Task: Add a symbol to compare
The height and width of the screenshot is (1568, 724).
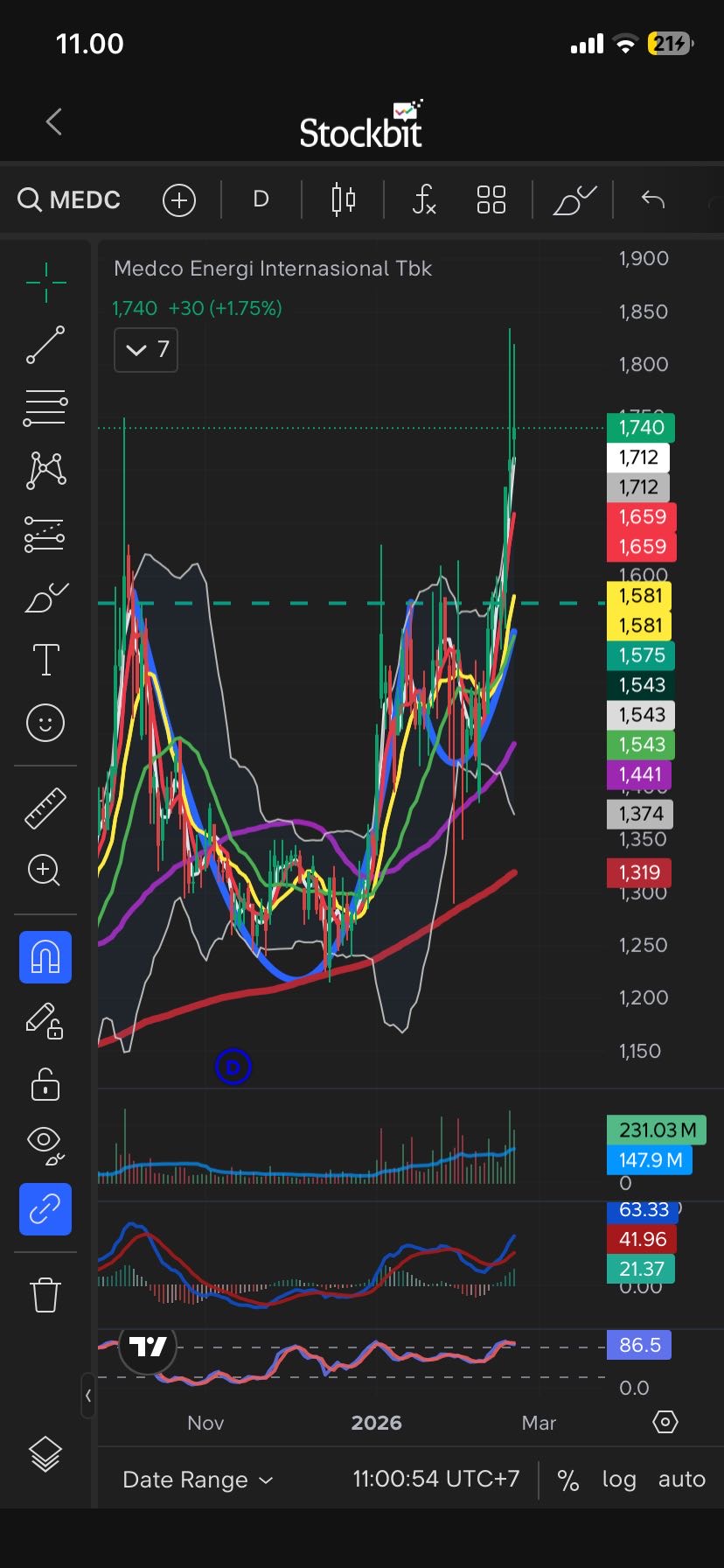Action: pos(178,200)
